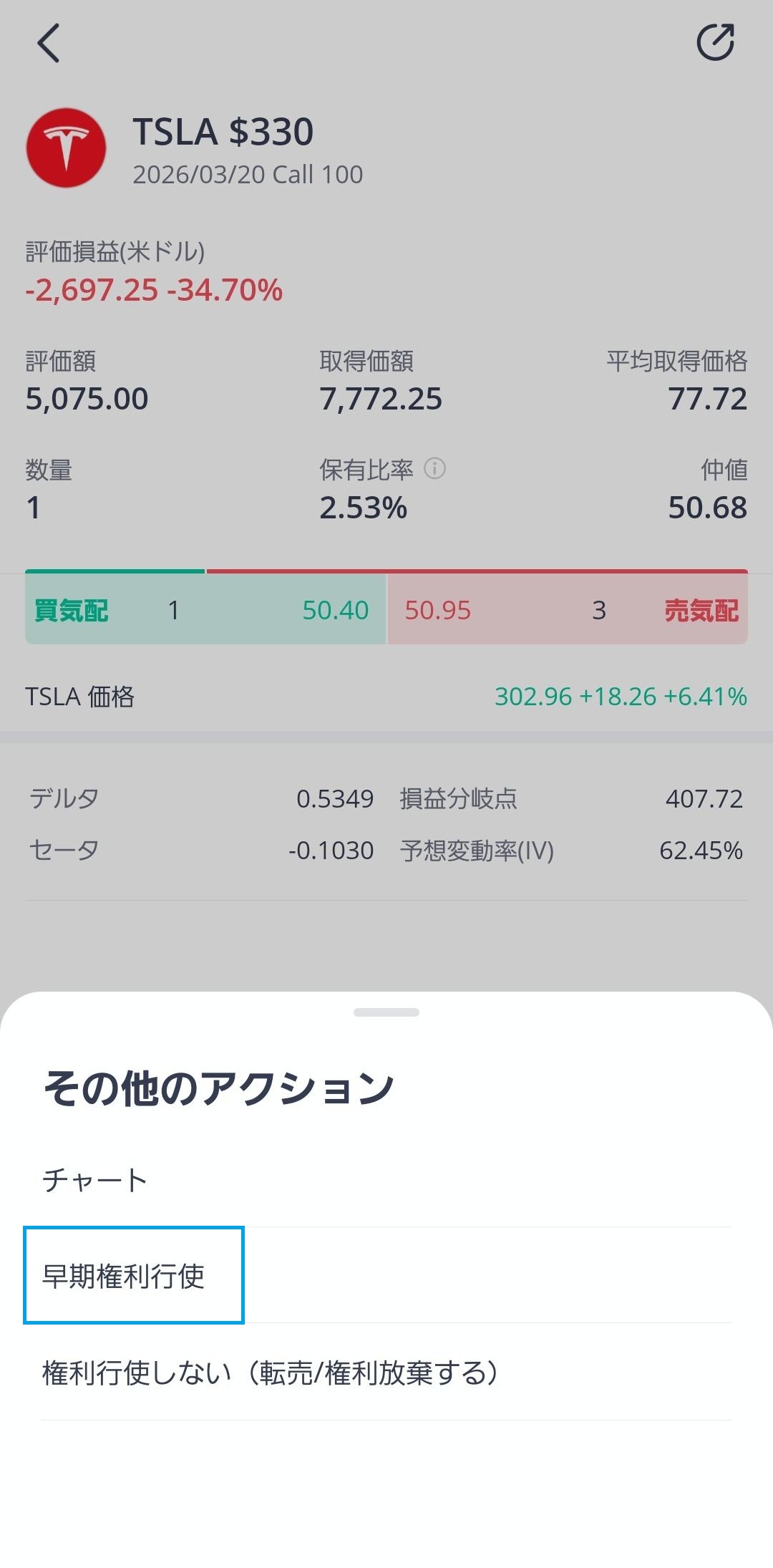Tap the bottom sheet drag handle

386,1012
